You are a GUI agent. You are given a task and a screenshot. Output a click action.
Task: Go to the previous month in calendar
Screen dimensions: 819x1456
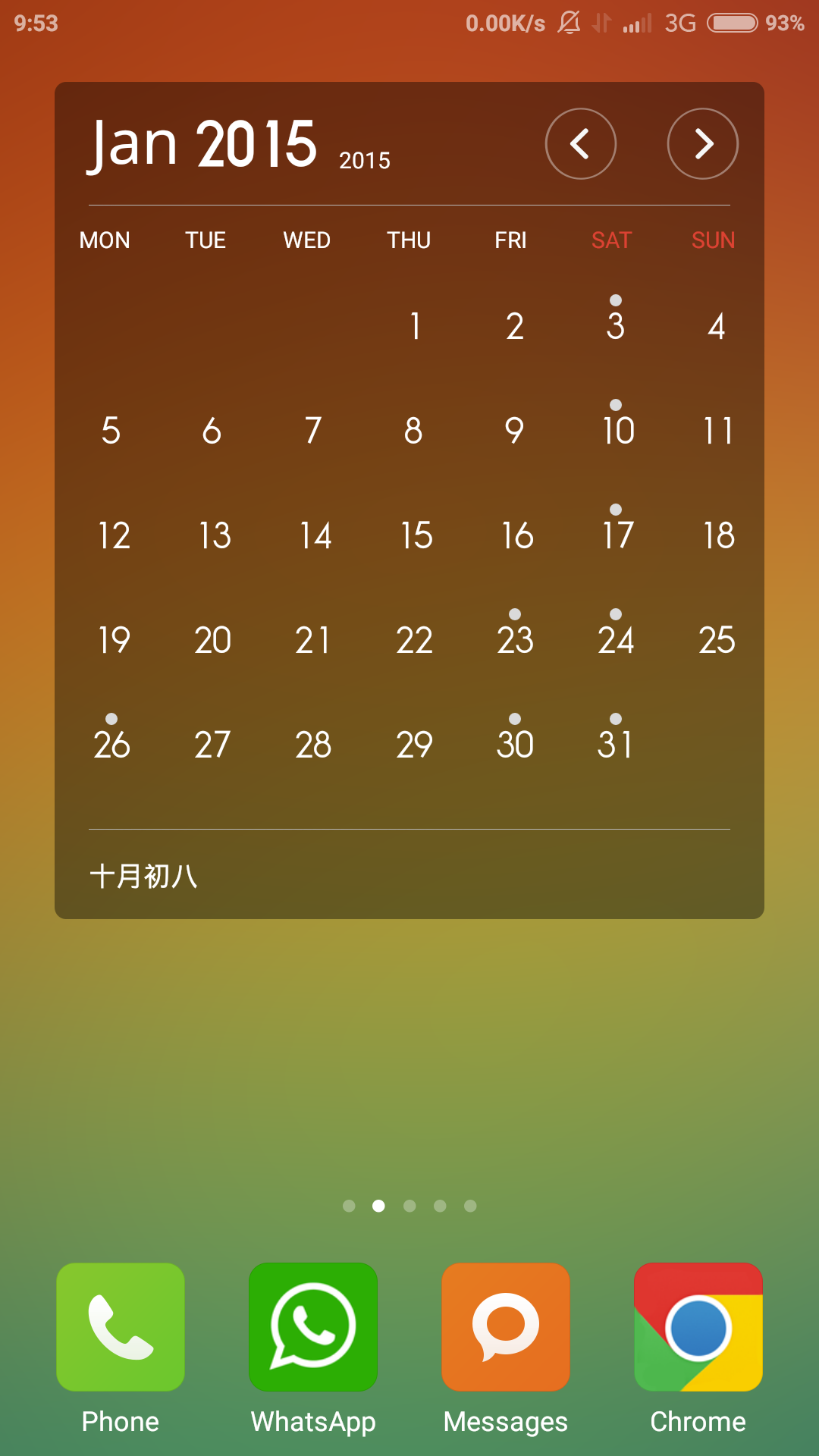point(581,144)
